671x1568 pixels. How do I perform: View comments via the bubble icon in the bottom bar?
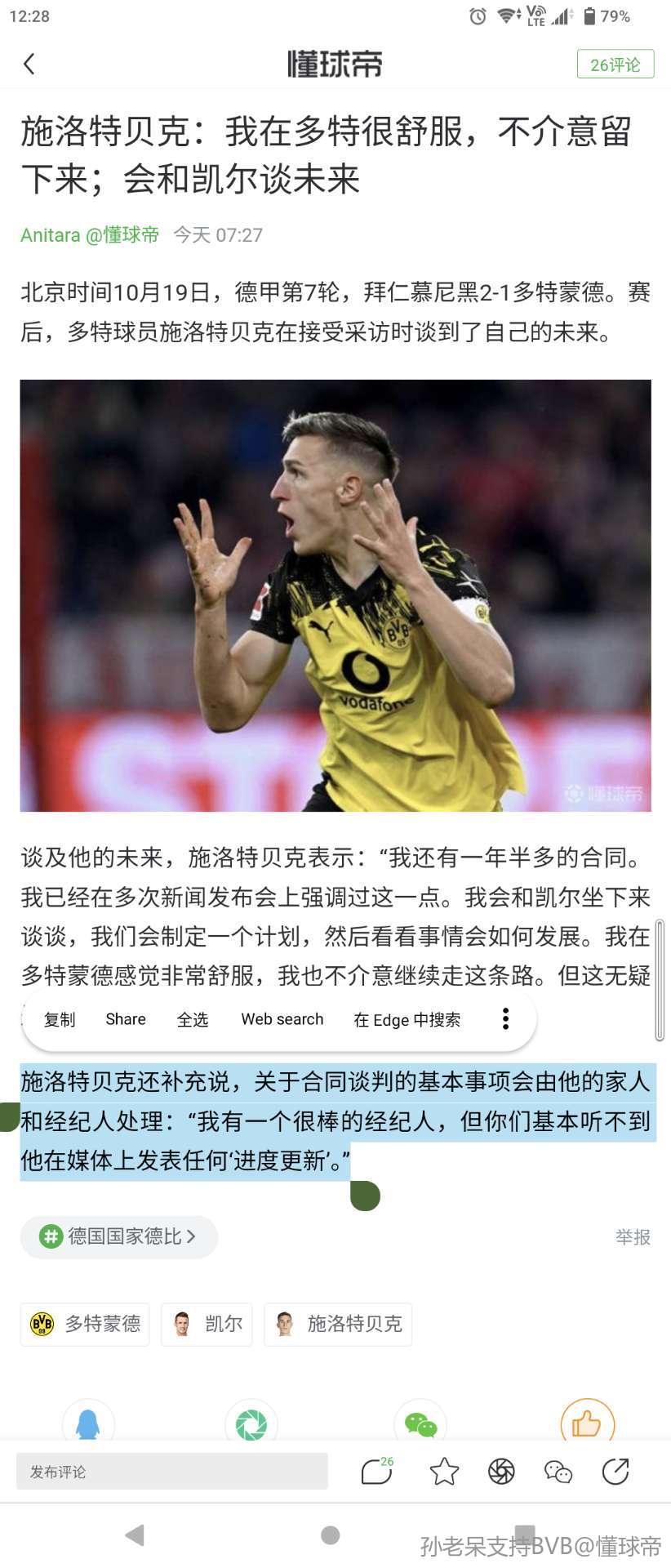(375, 1472)
